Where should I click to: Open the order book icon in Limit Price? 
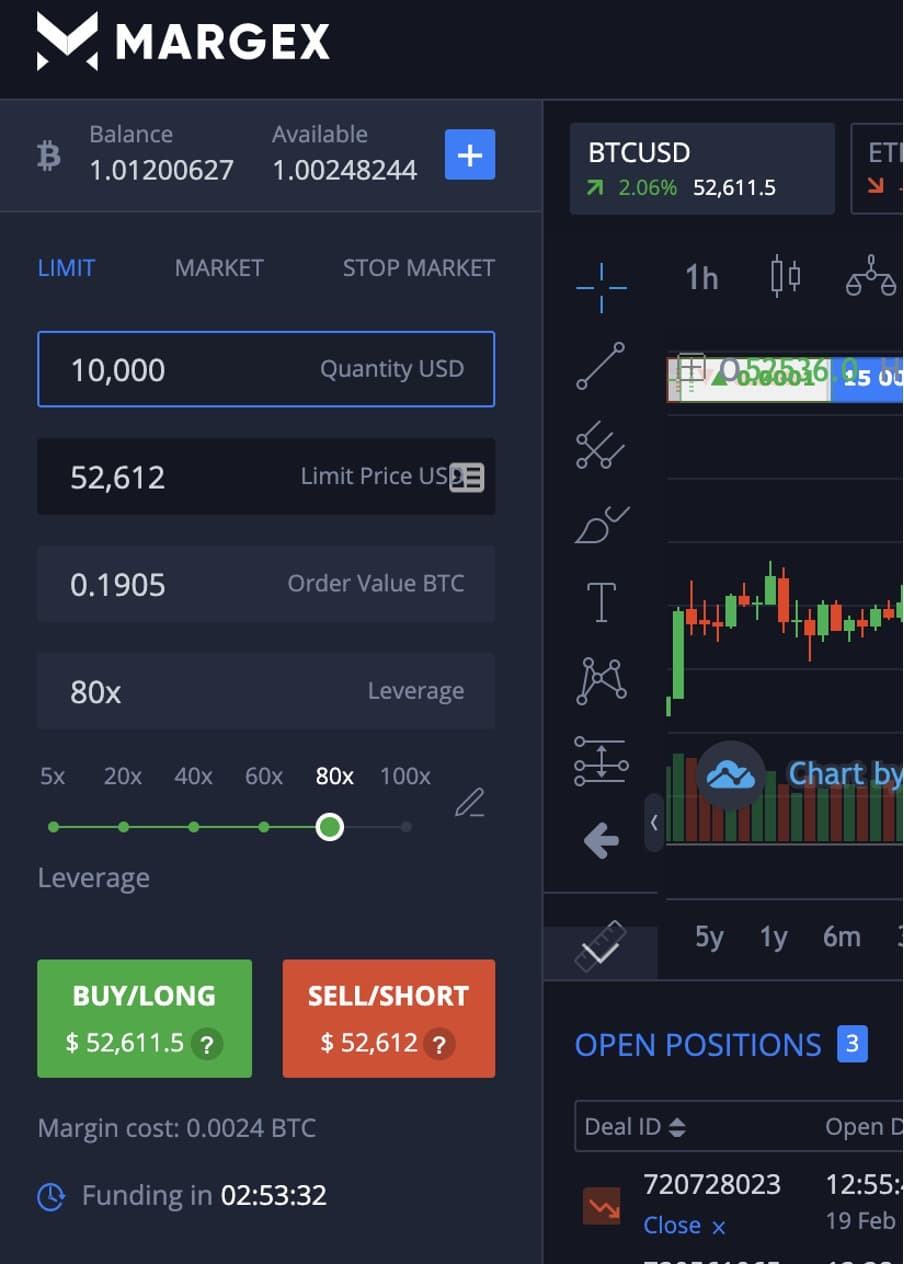tap(467, 478)
